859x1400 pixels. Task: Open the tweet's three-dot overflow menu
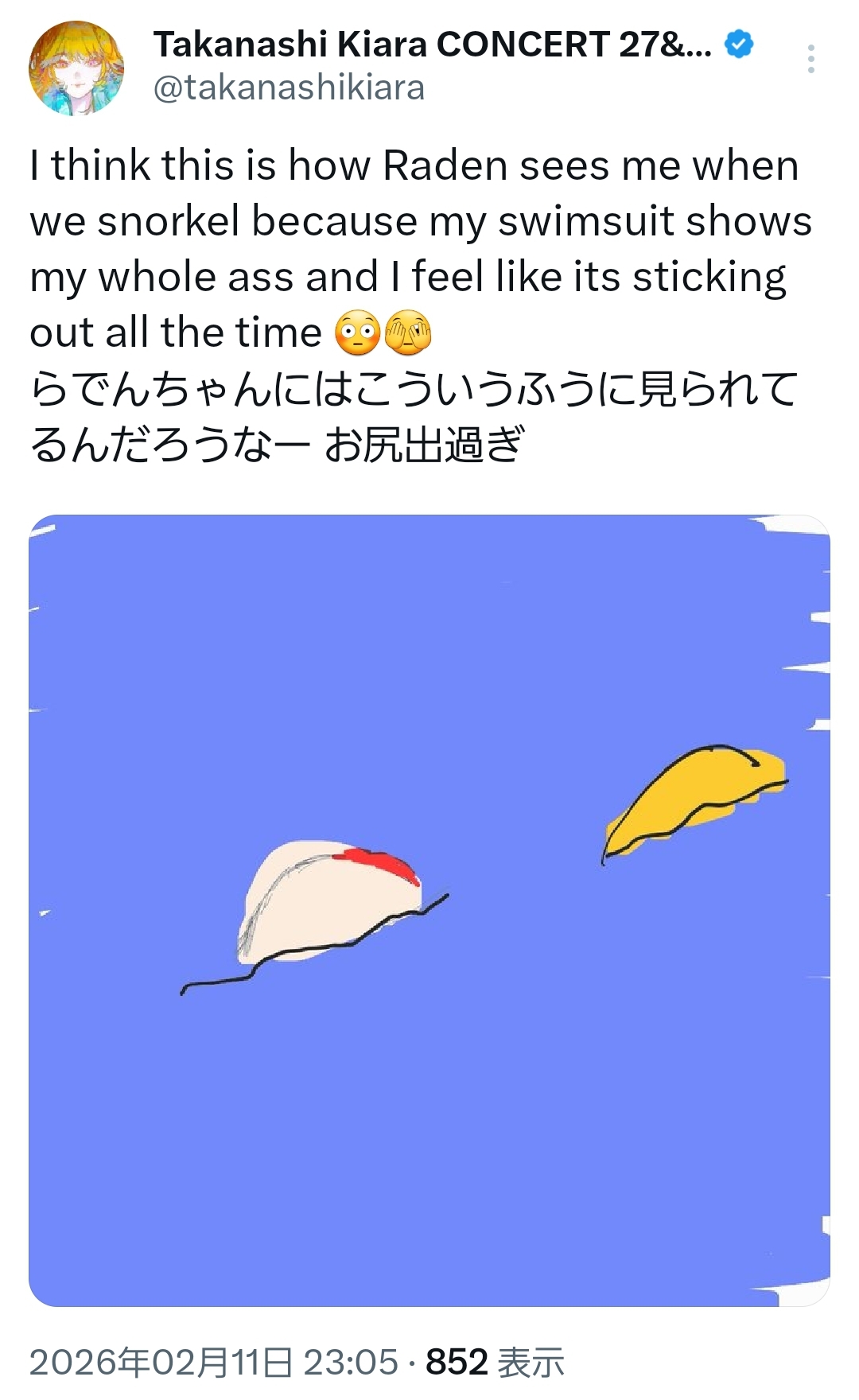point(810,60)
